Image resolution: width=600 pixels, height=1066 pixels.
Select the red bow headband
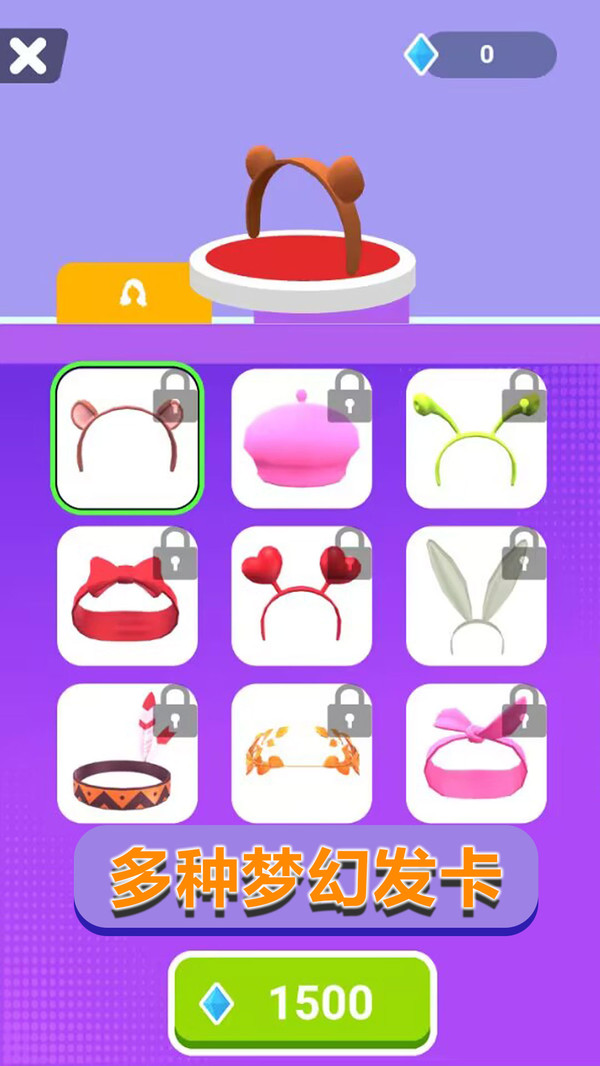(127, 596)
